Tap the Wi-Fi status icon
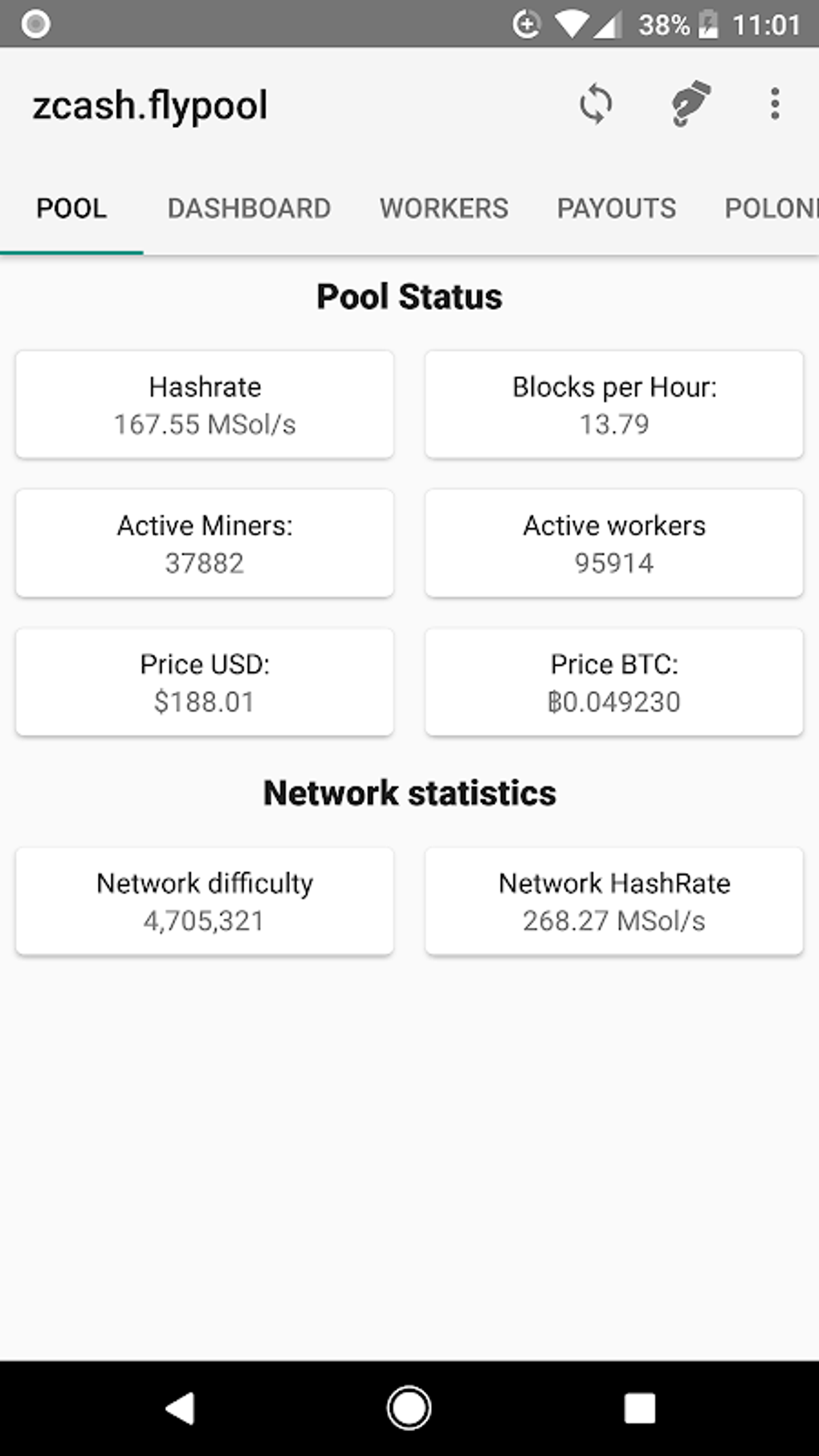 point(572,25)
